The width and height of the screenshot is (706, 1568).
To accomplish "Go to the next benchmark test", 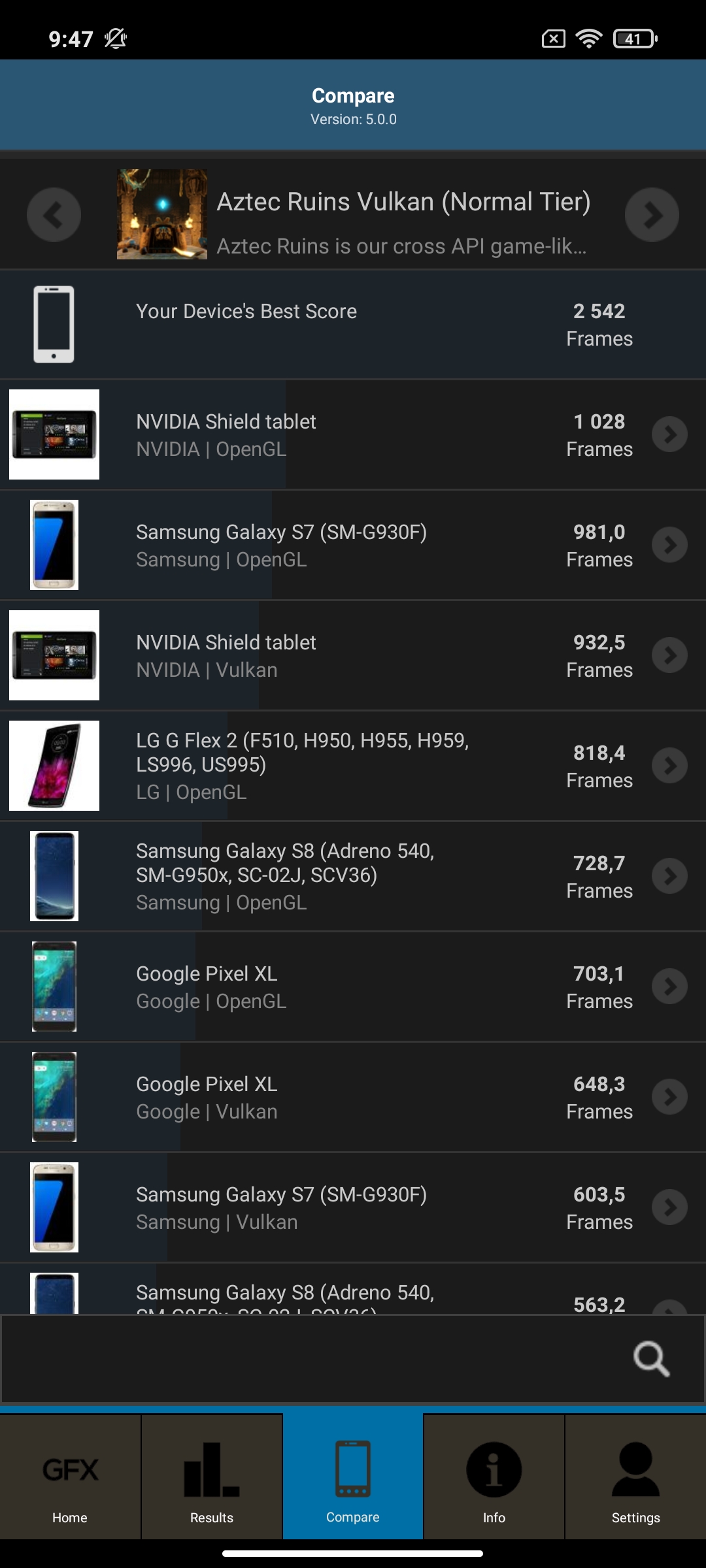I will pyautogui.click(x=652, y=214).
